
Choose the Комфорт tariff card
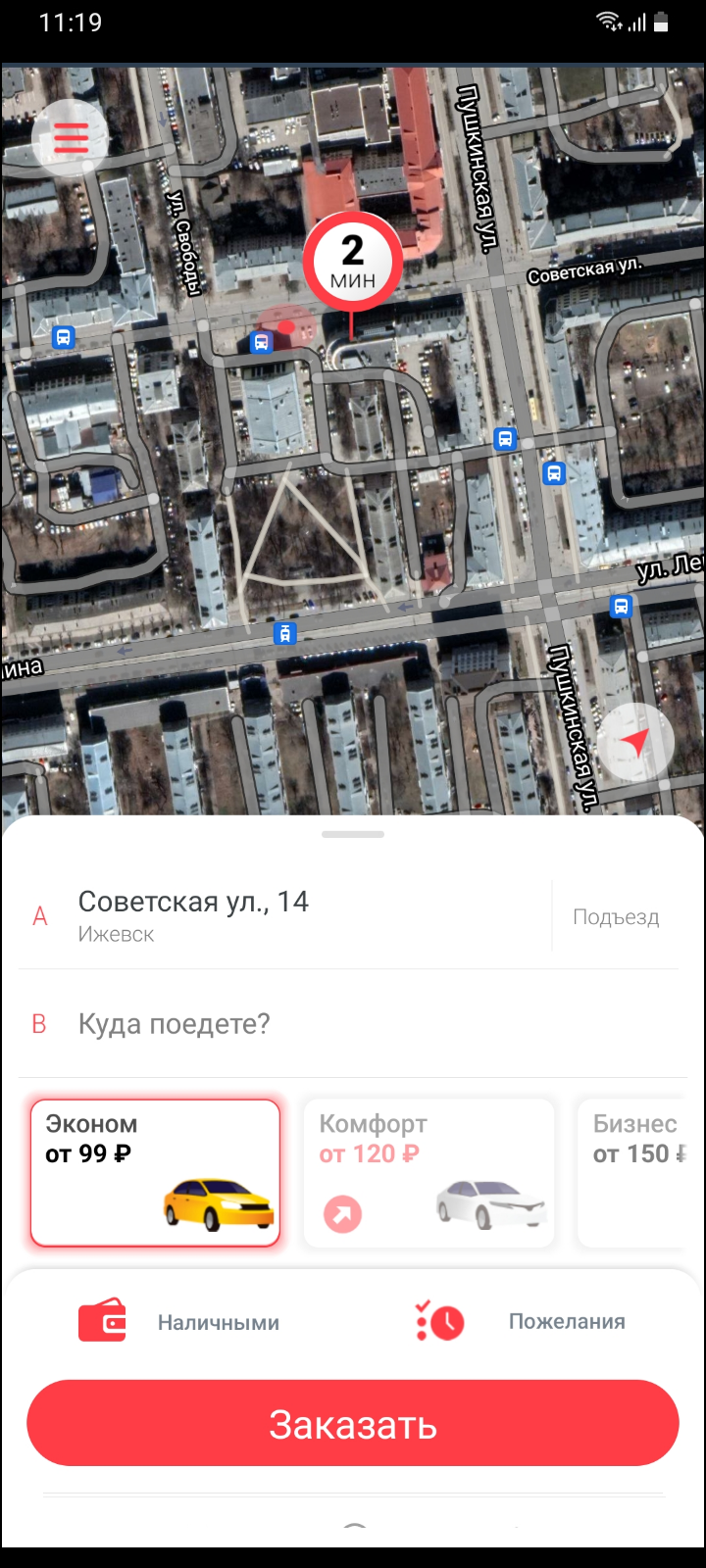tap(429, 1173)
